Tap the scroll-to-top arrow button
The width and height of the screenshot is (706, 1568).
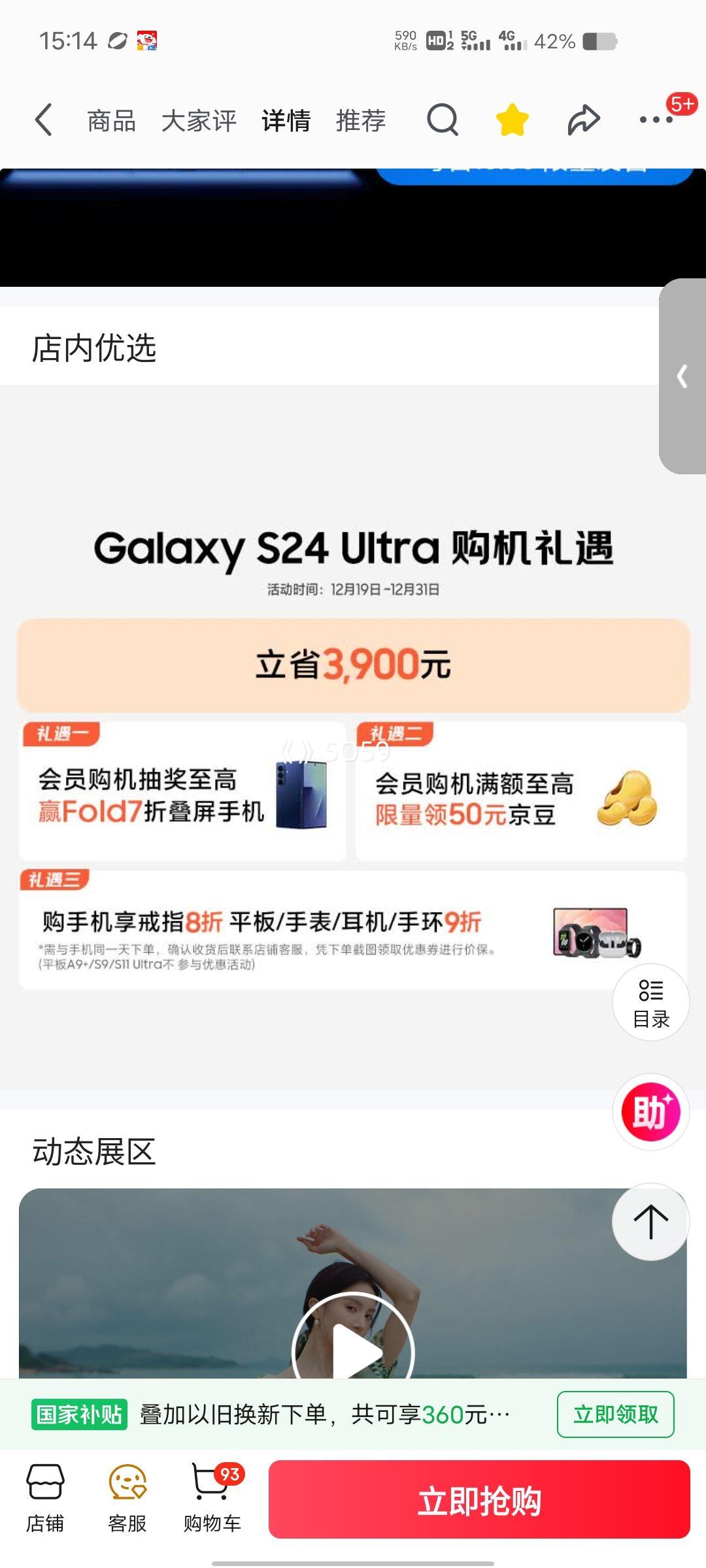coord(649,1221)
